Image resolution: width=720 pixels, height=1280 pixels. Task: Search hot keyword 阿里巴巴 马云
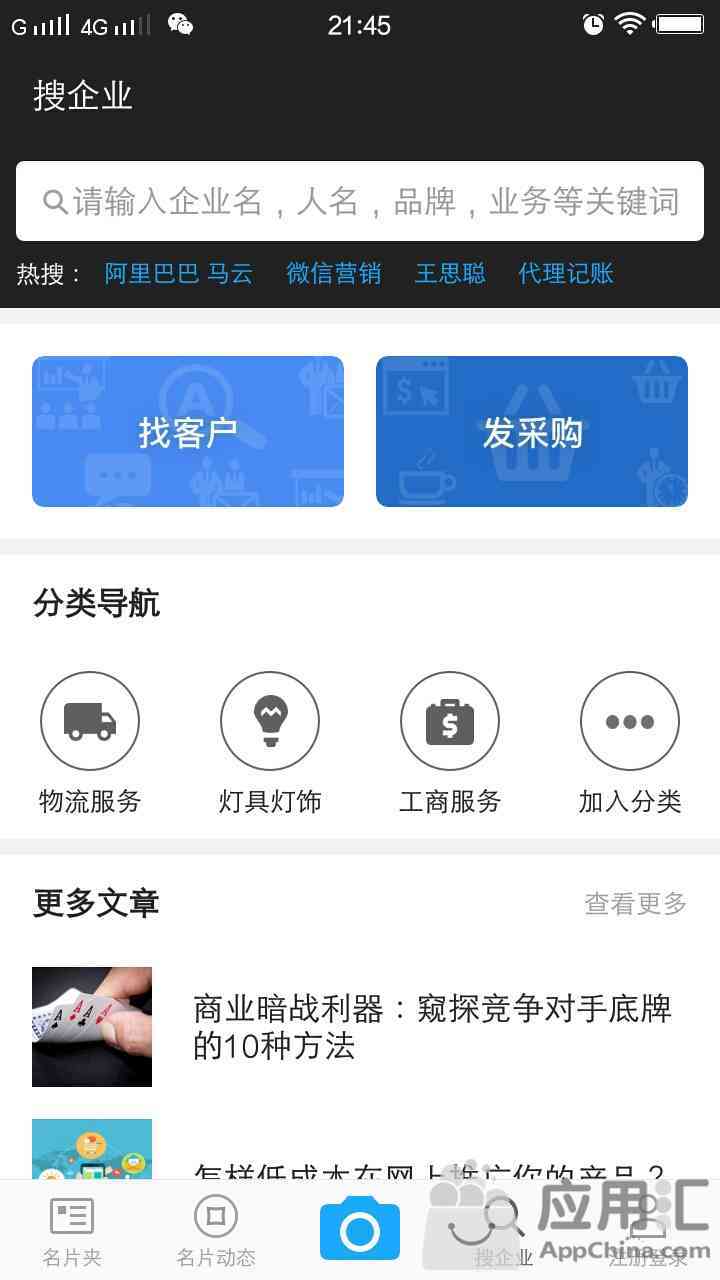click(x=179, y=273)
